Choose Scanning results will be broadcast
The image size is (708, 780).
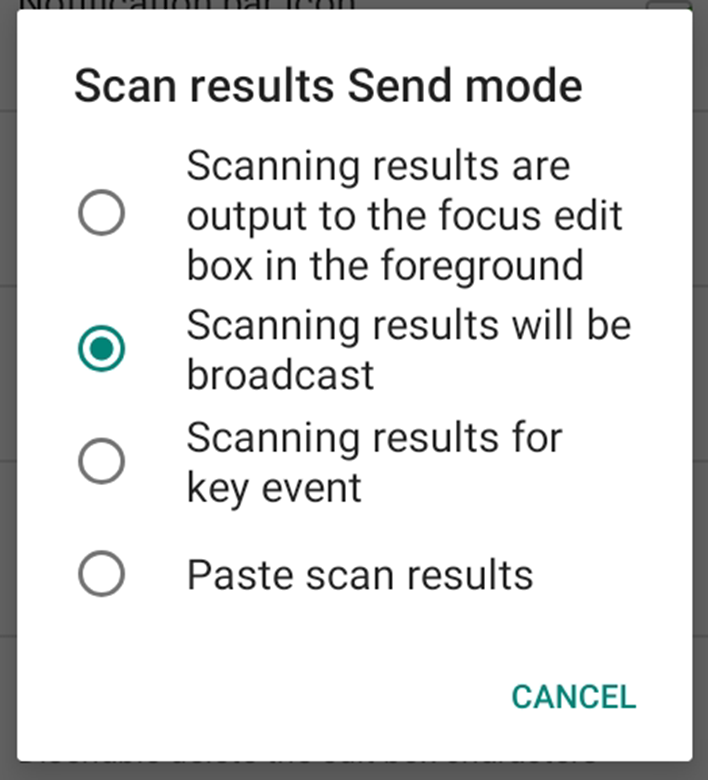pyautogui.click(x=102, y=348)
